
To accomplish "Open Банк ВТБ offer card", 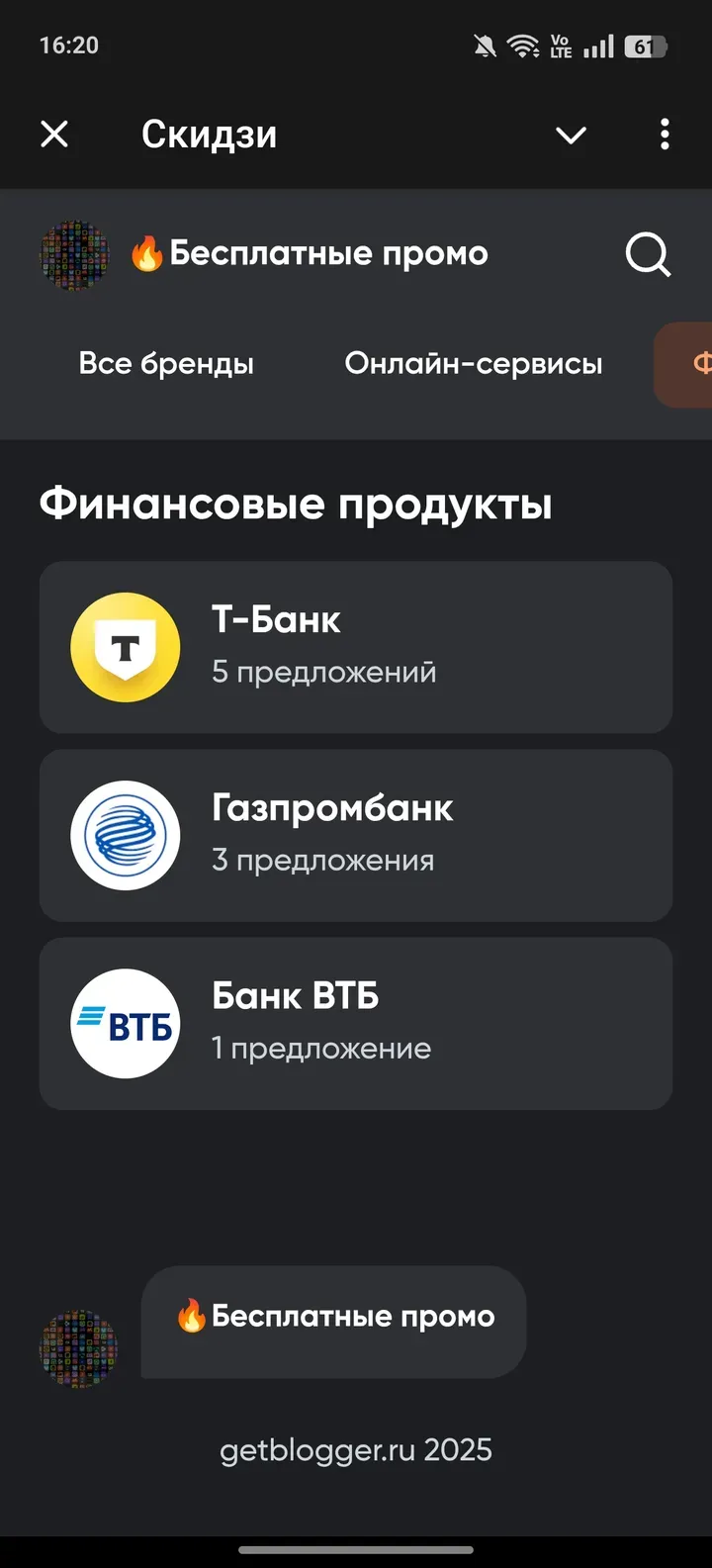I will pyautogui.click(x=356, y=1023).
